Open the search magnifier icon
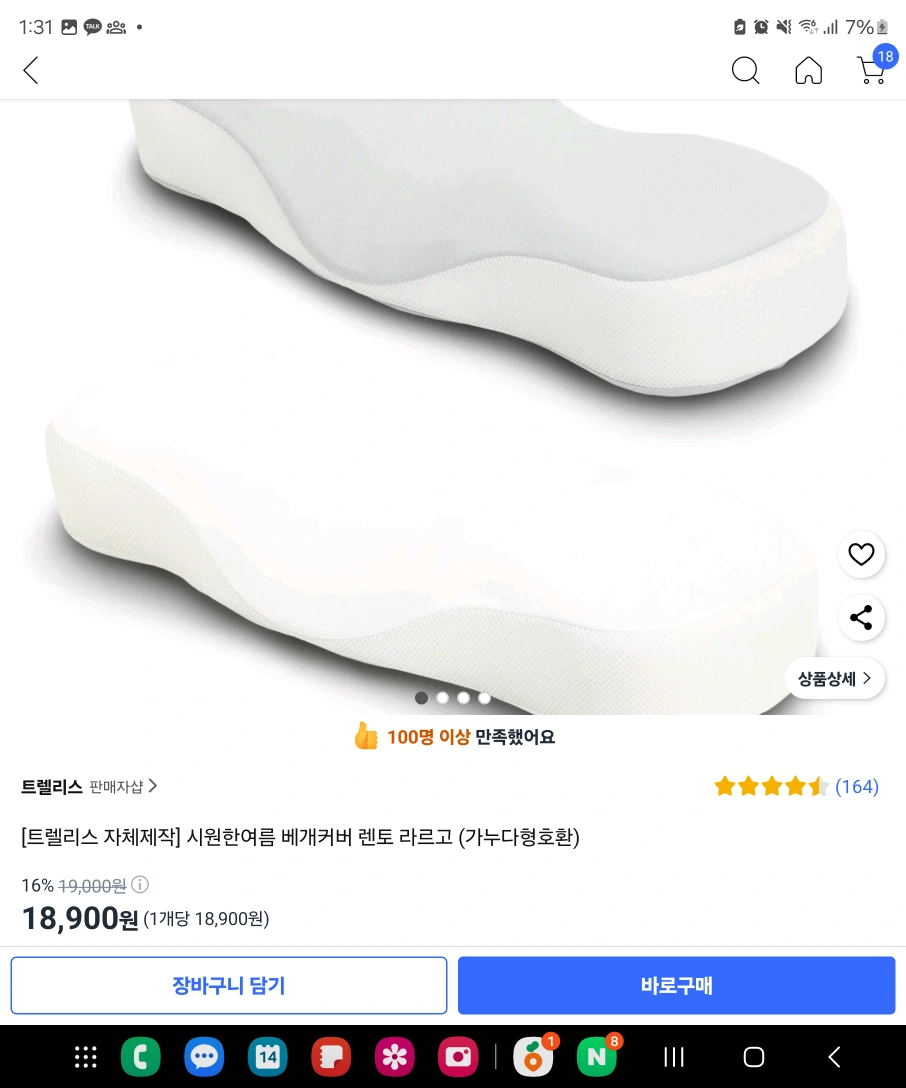 [745, 70]
